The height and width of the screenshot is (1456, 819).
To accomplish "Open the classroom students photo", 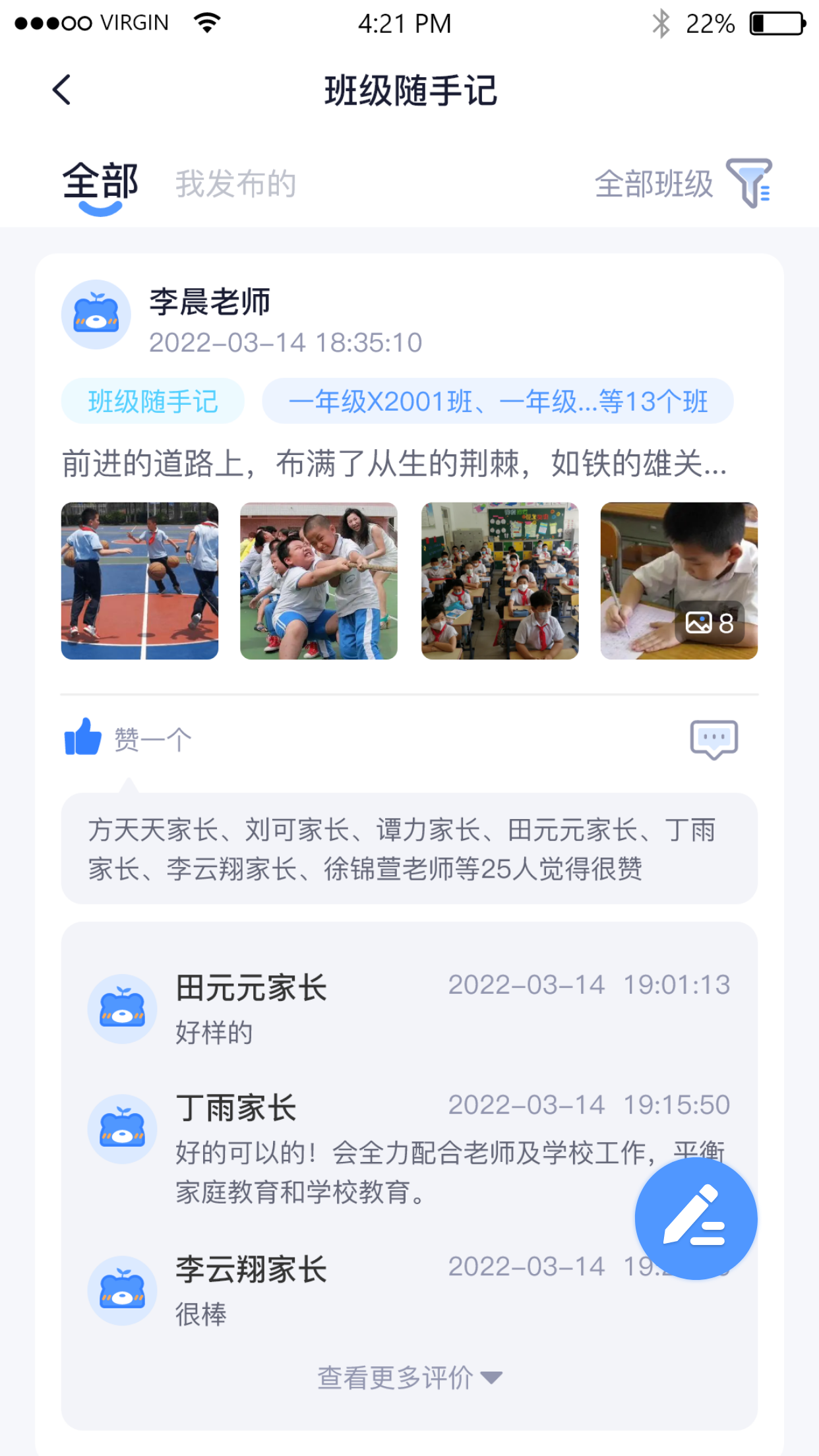I will [500, 581].
